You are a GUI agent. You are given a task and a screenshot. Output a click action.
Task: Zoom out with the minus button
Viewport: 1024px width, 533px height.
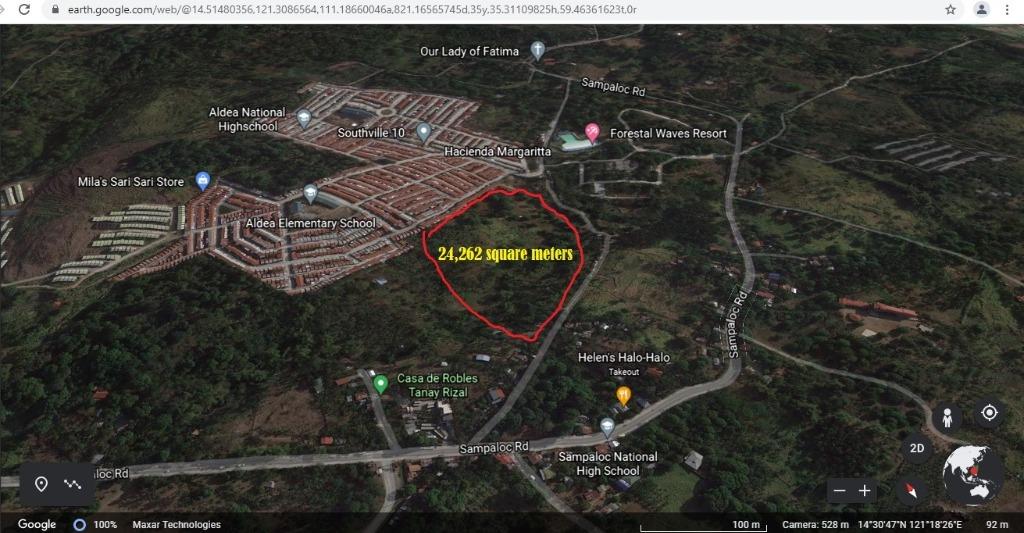click(840, 491)
